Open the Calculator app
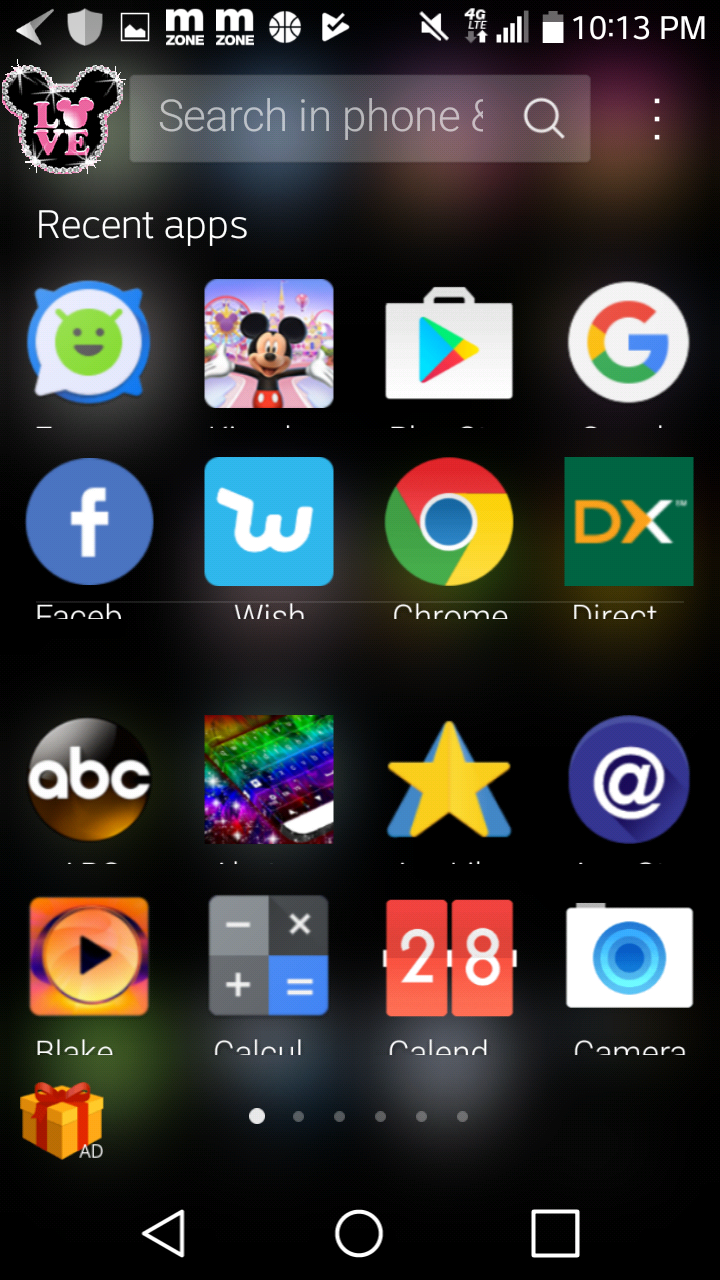 (269, 957)
